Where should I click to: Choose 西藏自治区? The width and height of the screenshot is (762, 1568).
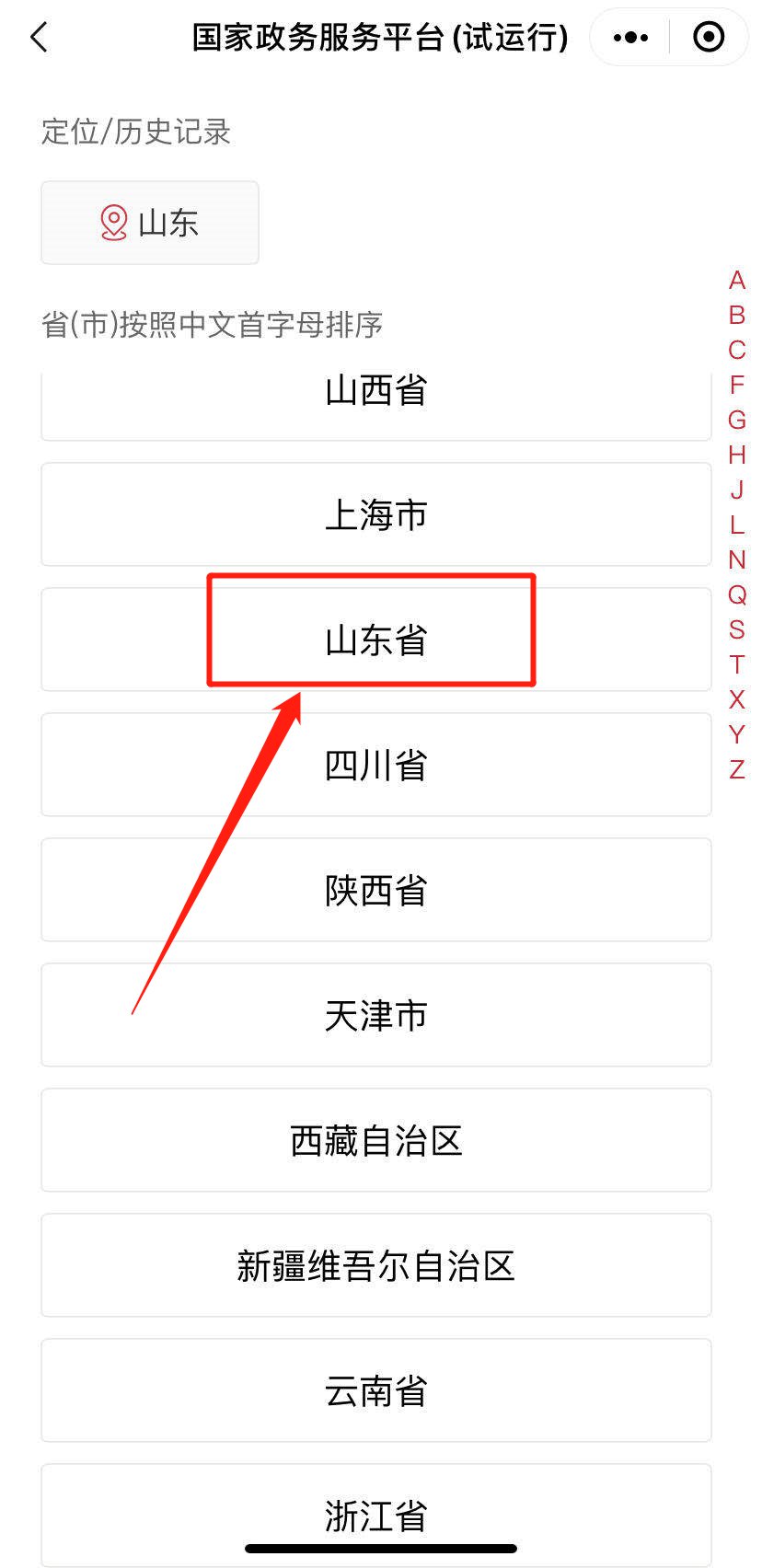pyautogui.click(x=375, y=1140)
